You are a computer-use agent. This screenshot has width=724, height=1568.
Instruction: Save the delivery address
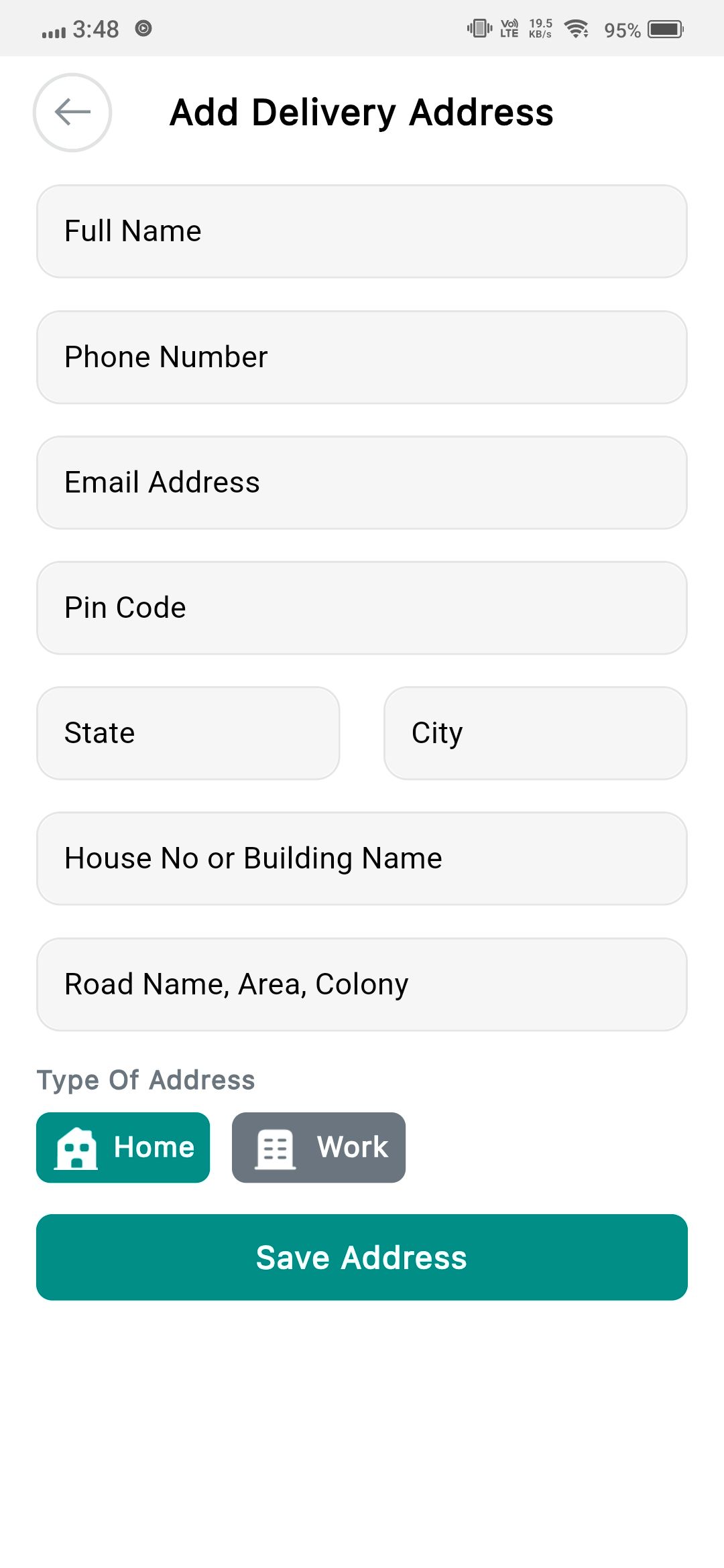point(362,1257)
